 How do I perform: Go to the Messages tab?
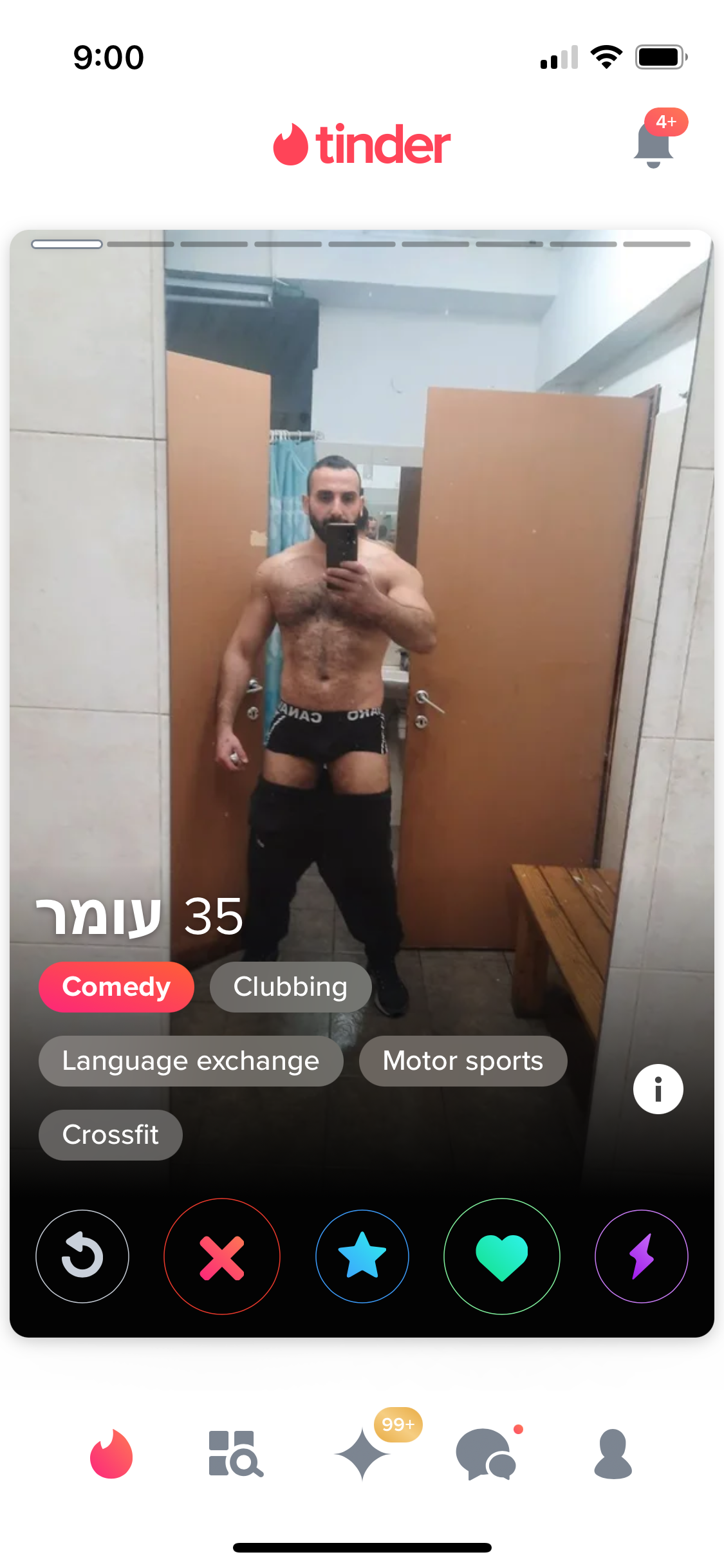pos(487,1454)
